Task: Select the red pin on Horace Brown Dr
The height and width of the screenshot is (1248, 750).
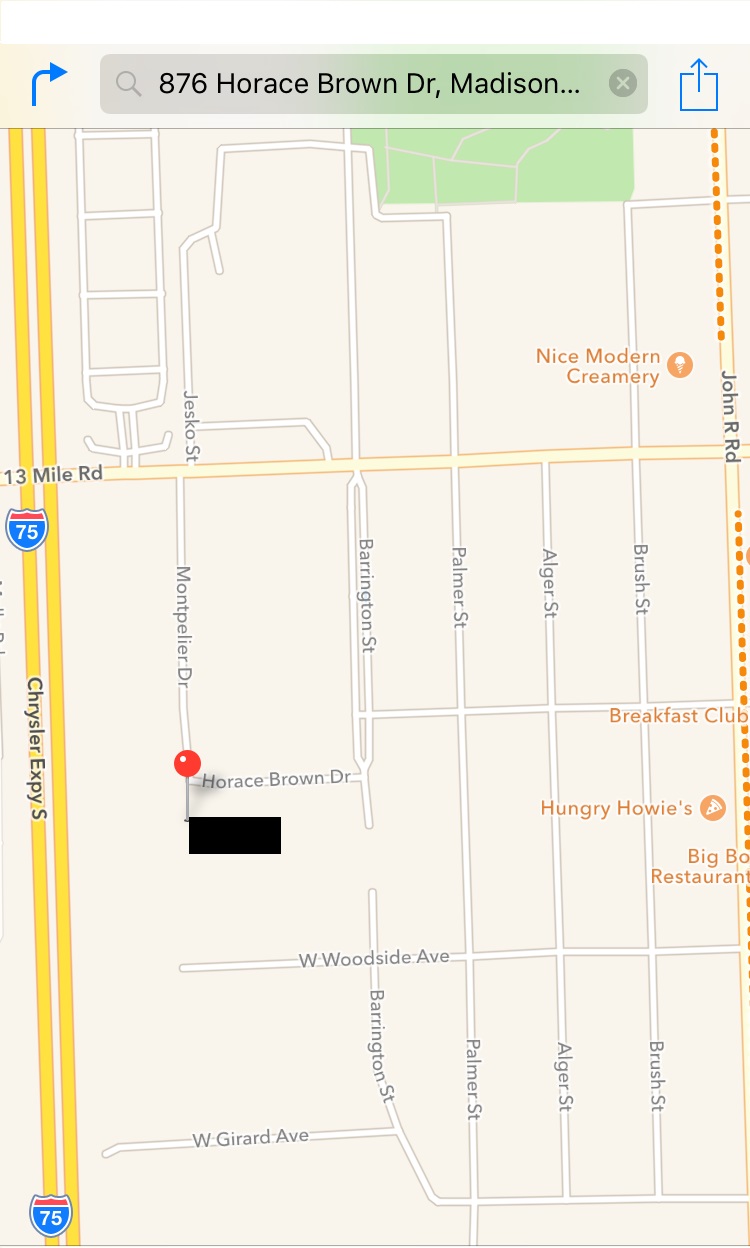Action: (x=187, y=765)
